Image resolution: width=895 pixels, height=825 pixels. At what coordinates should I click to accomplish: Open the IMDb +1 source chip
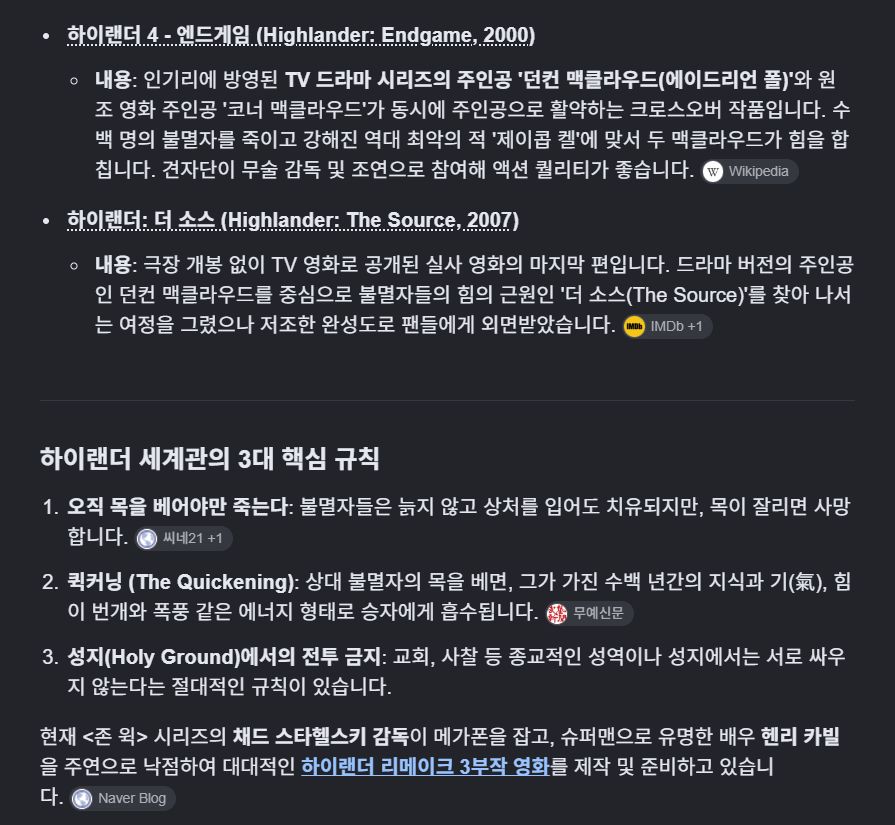[667, 327]
